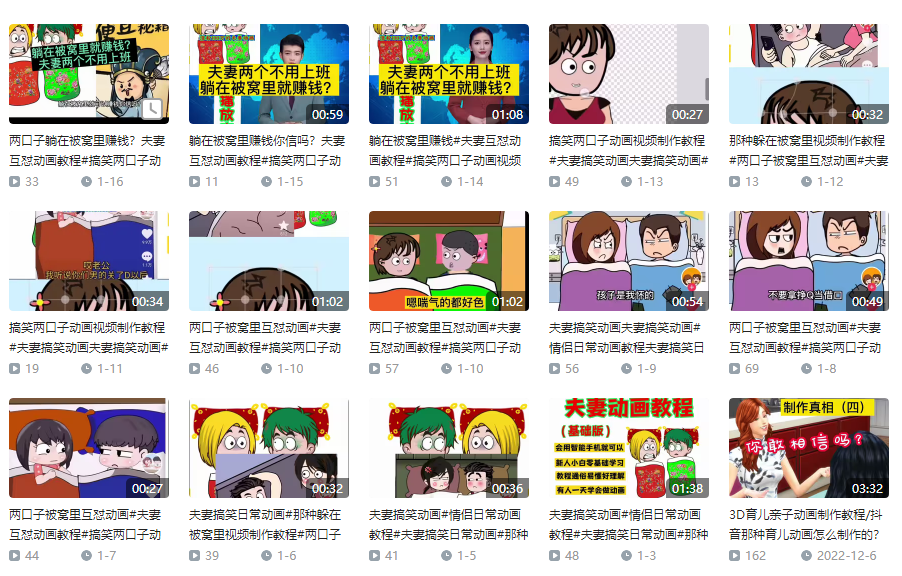
Task: Play the 01:02 video with 46 plays
Action: click(268, 261)
